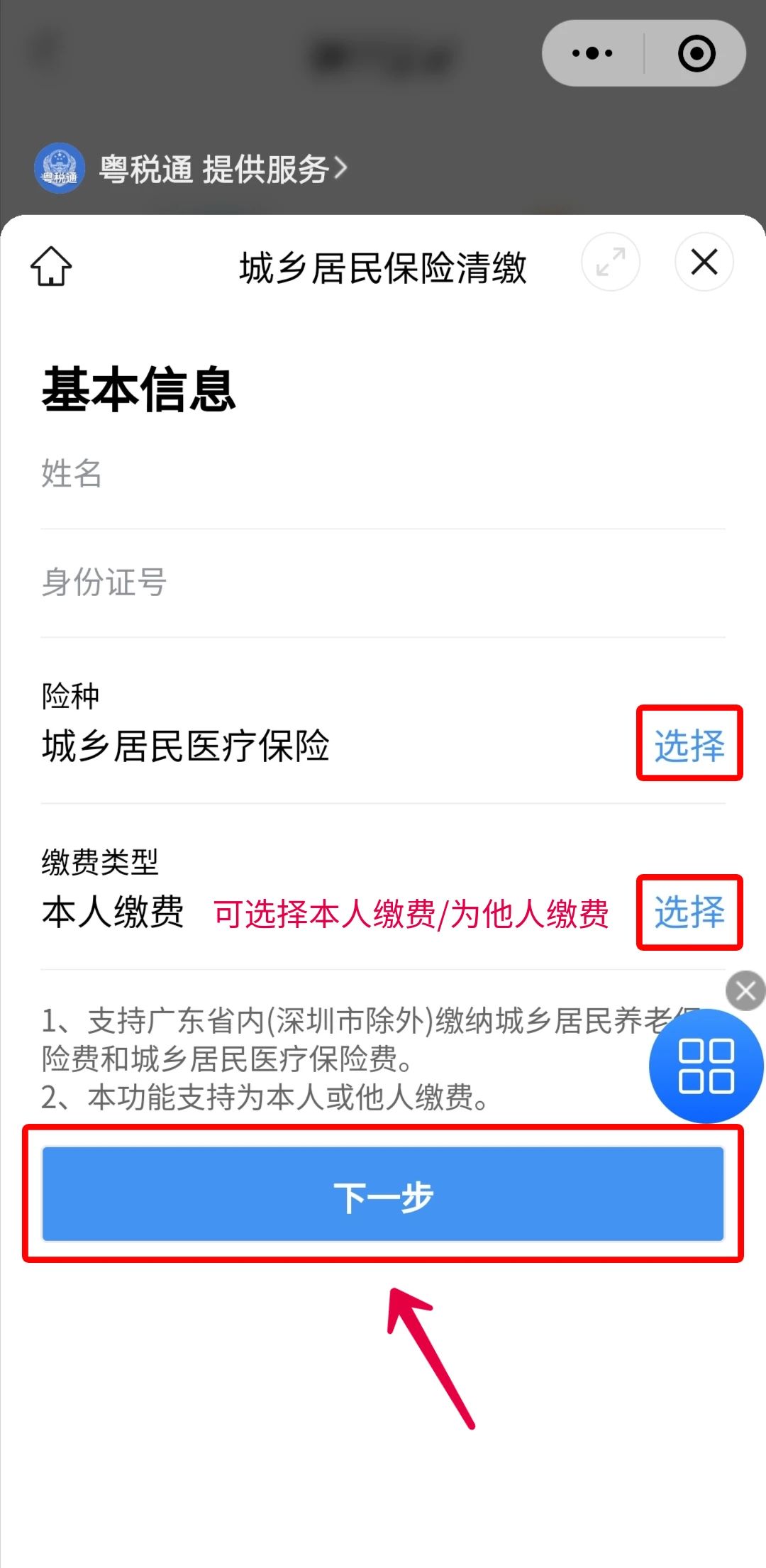Expand the panel to full screen
766x1568 pixels.
pos(611,262)
